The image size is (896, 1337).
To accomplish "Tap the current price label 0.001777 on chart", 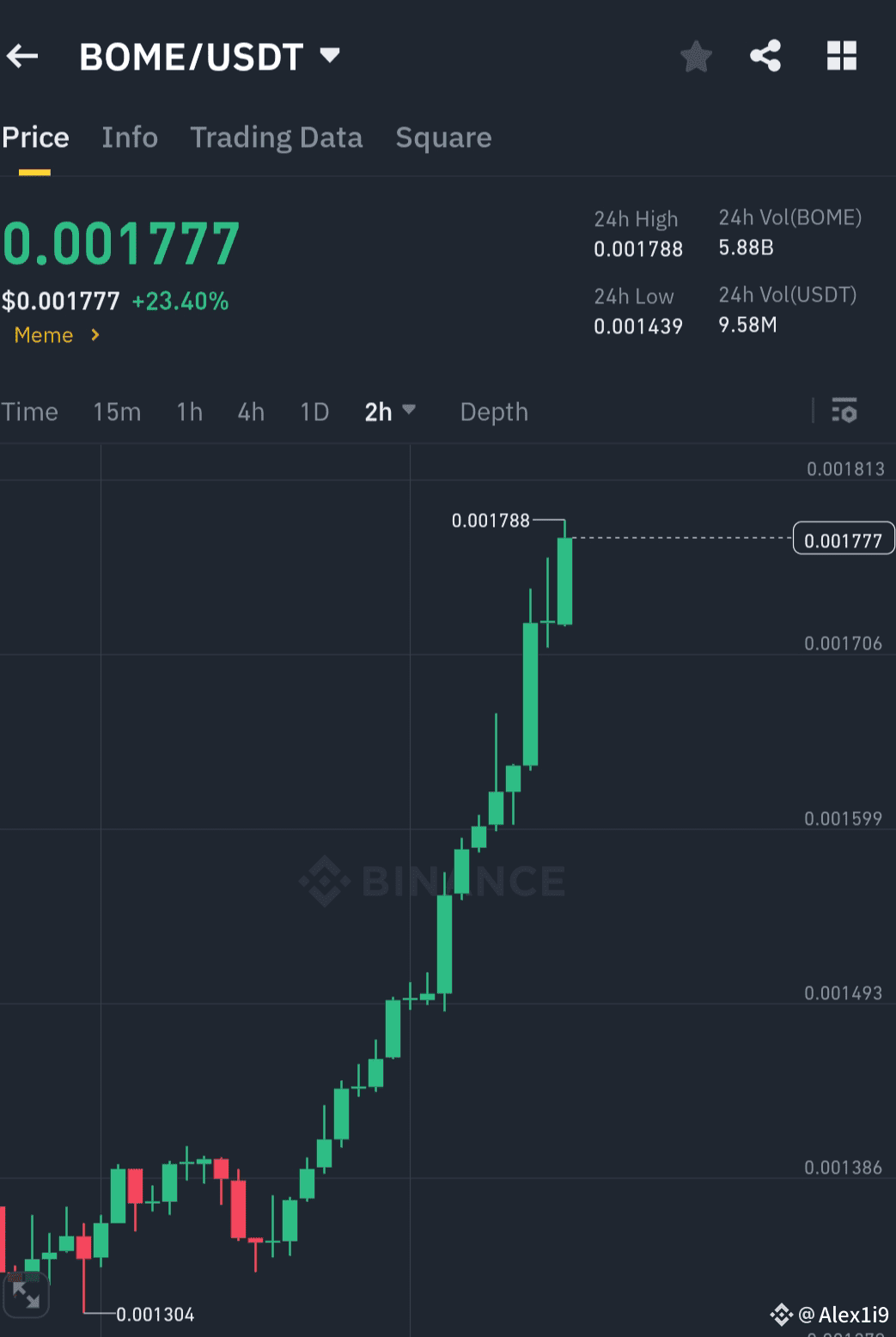I will click(x=843, y=539).
